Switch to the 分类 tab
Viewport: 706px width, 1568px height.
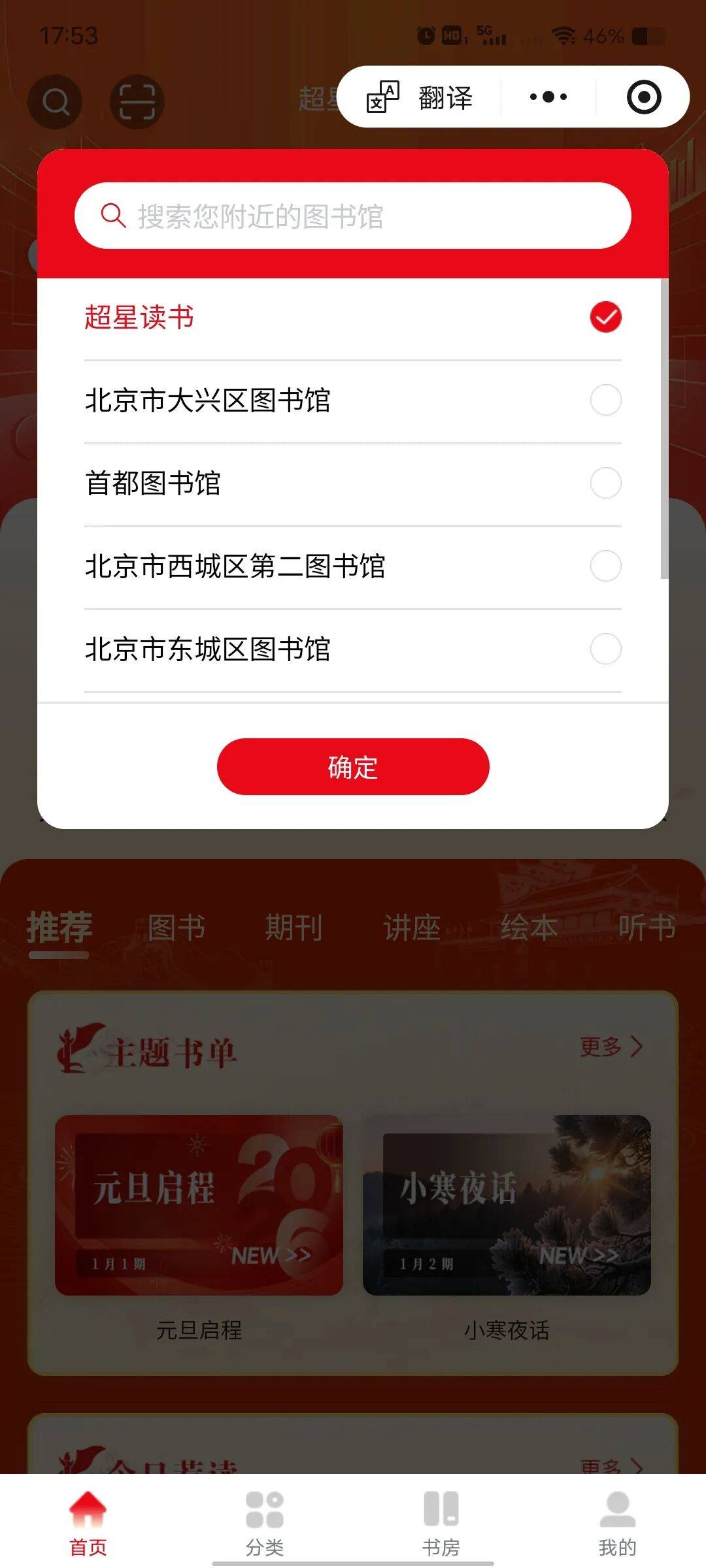265,1522
